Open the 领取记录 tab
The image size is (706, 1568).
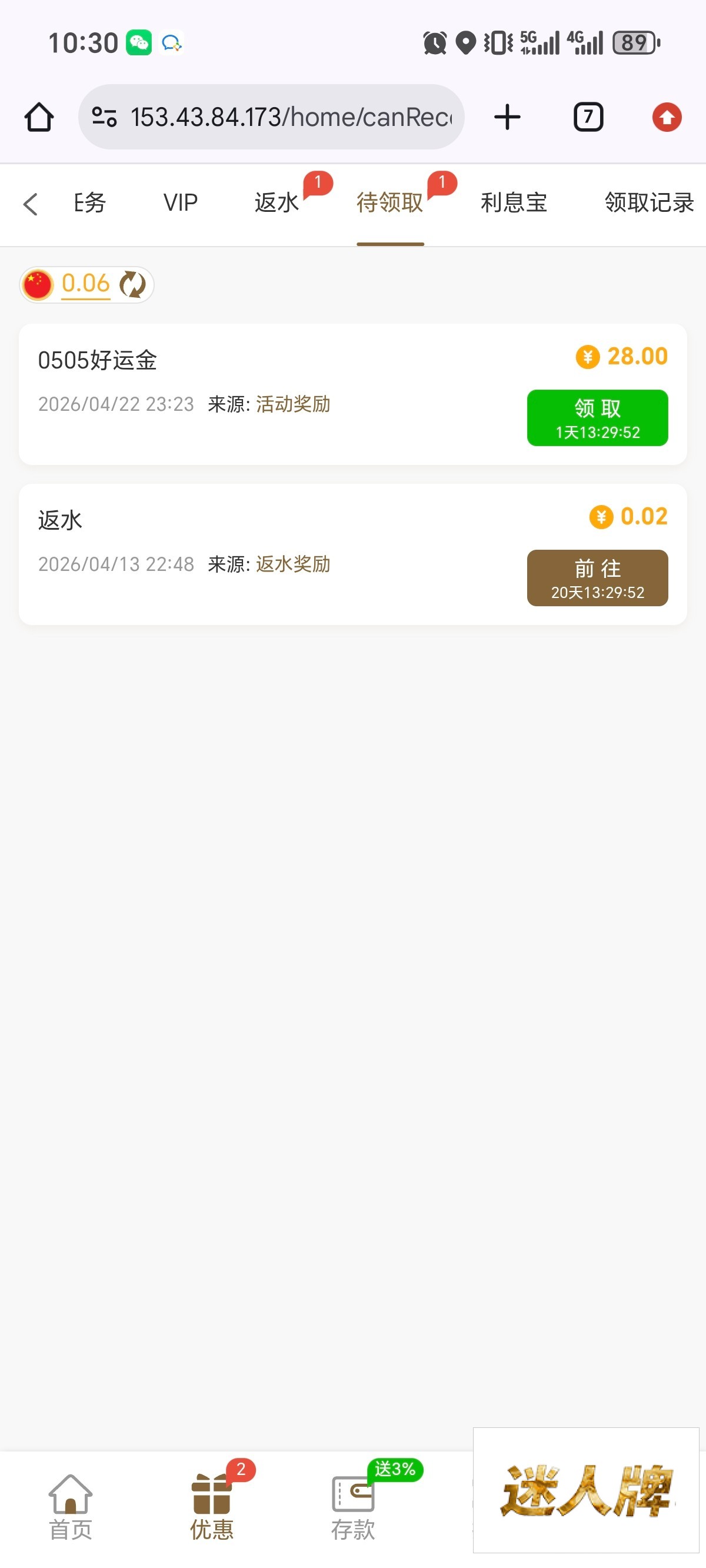649,202
